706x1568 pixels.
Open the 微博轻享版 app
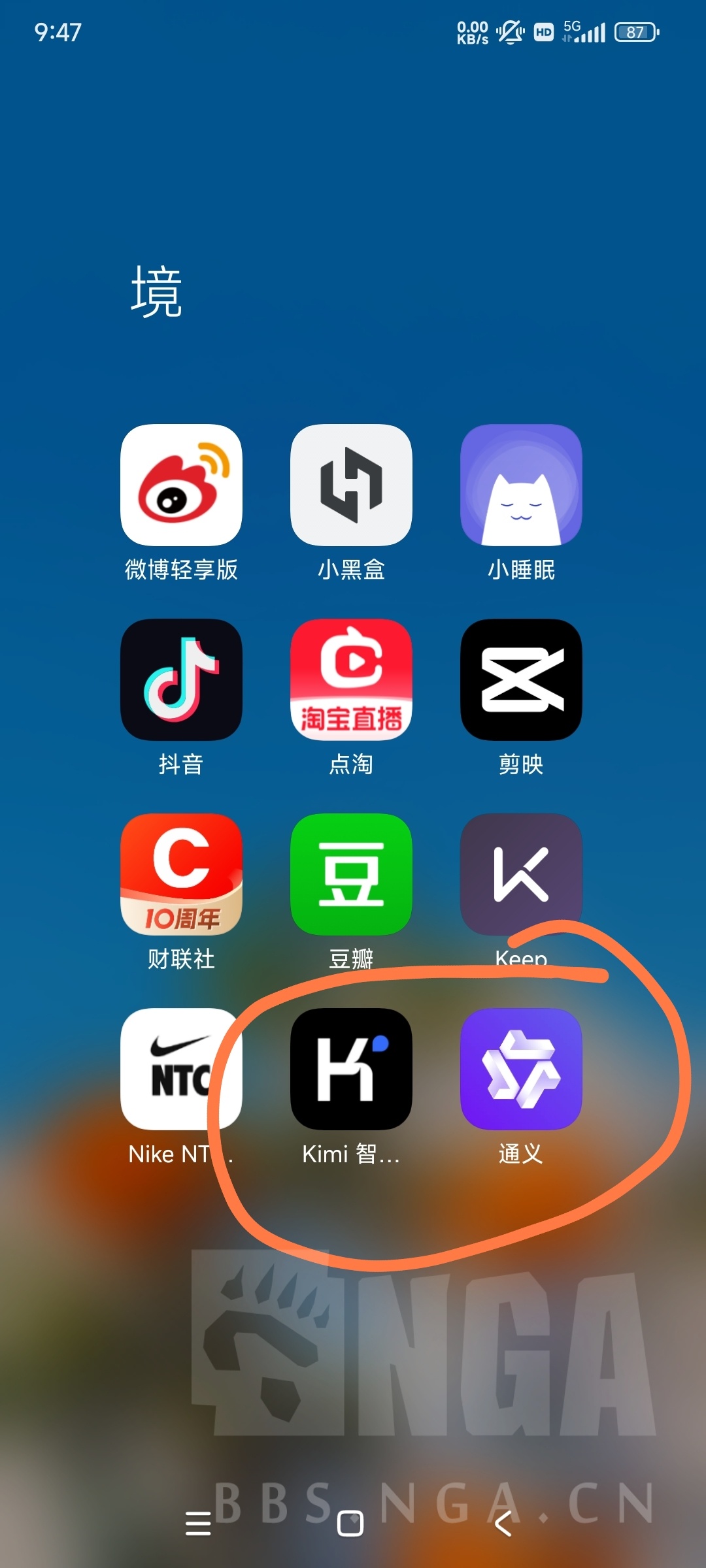[181, 485]
